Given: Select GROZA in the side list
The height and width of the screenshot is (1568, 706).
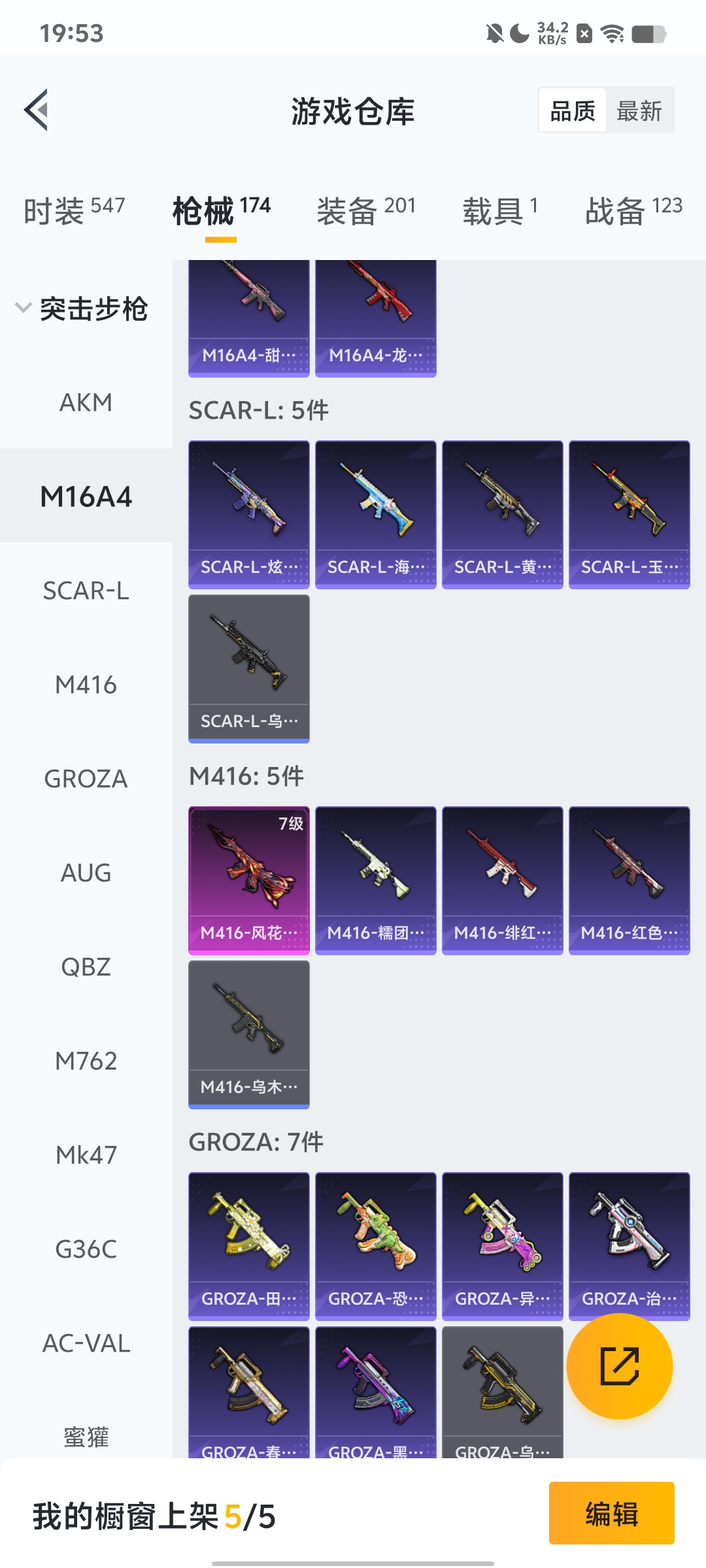Looking at the screenshot, I should click(x=86, y=779).
